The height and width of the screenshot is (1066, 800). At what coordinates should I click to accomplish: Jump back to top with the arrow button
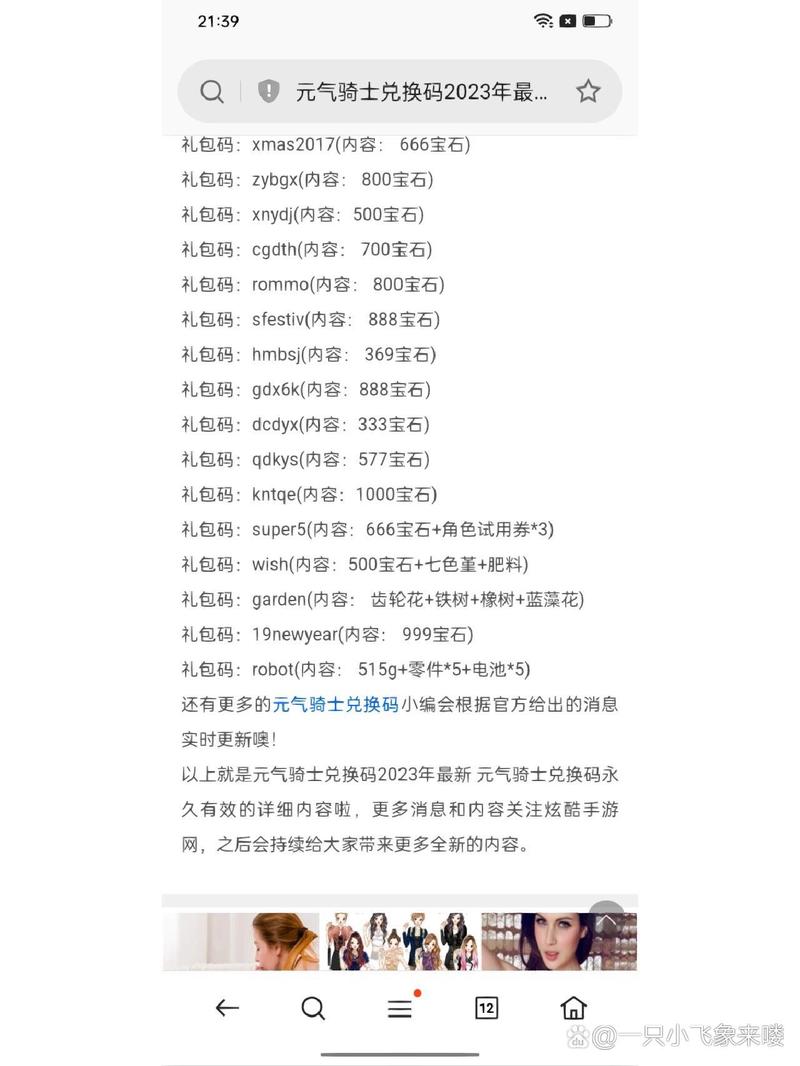[606, 919]
